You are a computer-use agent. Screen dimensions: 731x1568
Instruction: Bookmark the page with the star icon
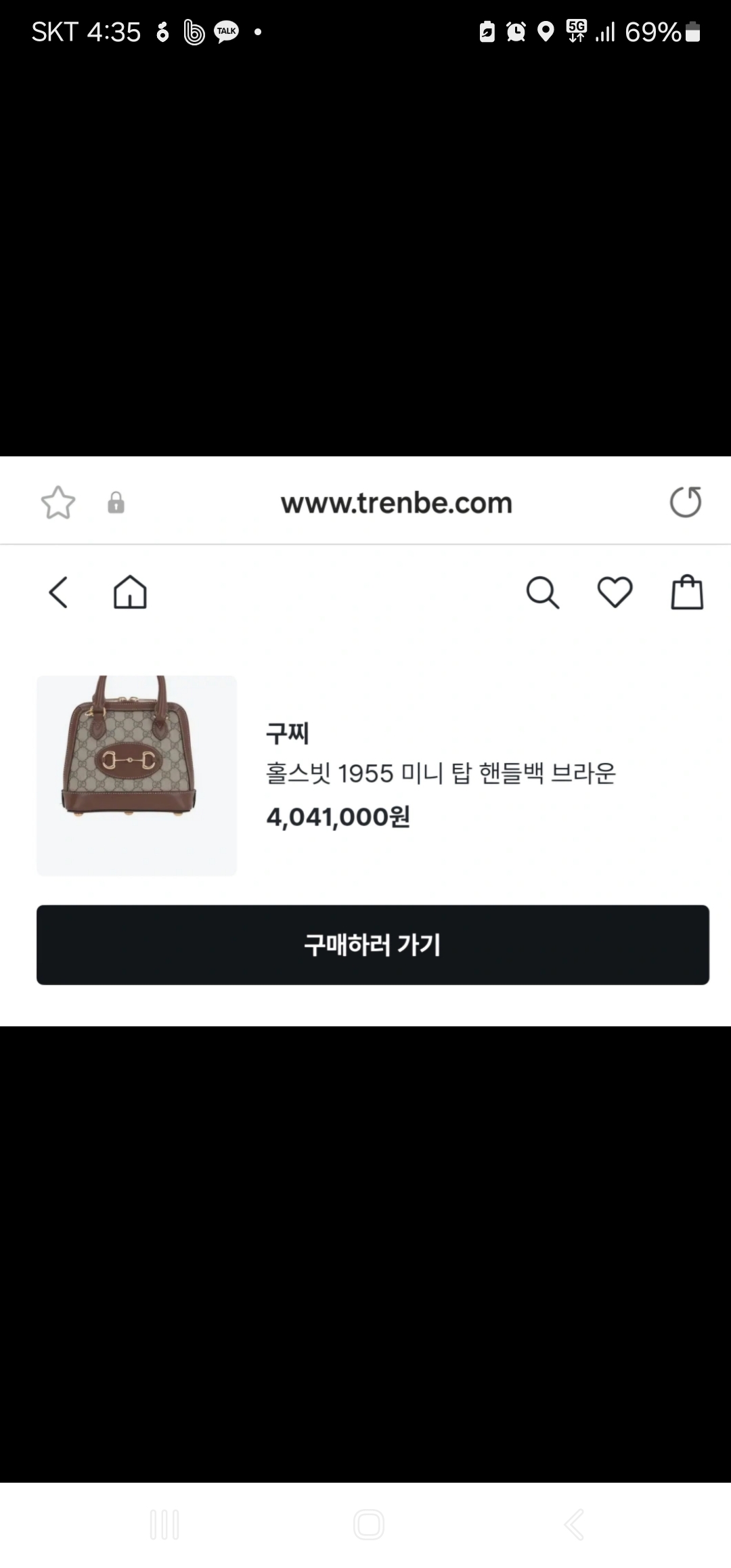coord(58,501)
